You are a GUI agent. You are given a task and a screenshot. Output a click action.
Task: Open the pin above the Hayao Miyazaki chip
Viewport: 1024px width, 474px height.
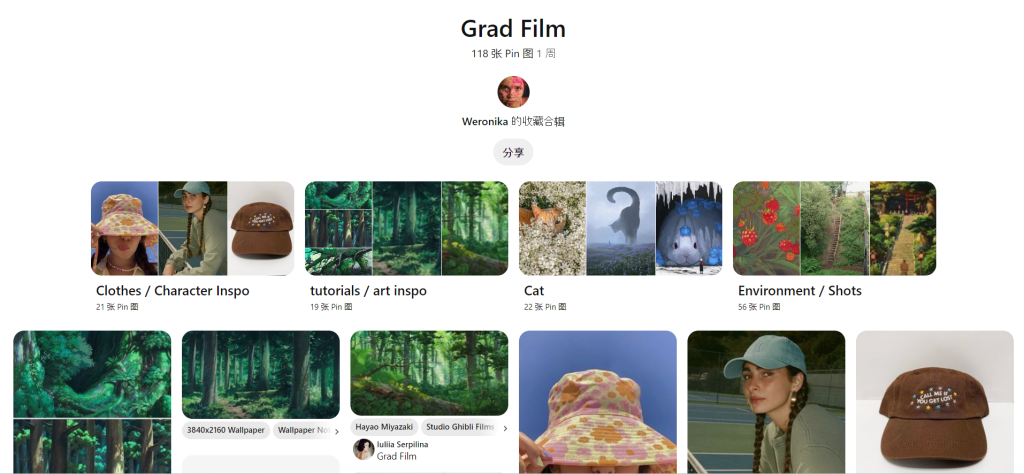coord(429,372)
